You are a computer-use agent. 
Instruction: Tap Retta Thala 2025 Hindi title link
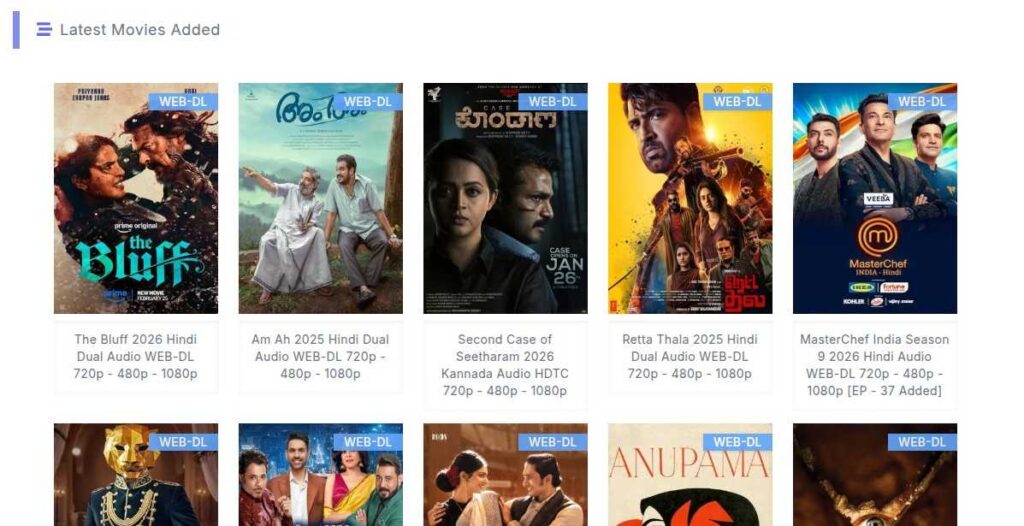pos(690,357)
